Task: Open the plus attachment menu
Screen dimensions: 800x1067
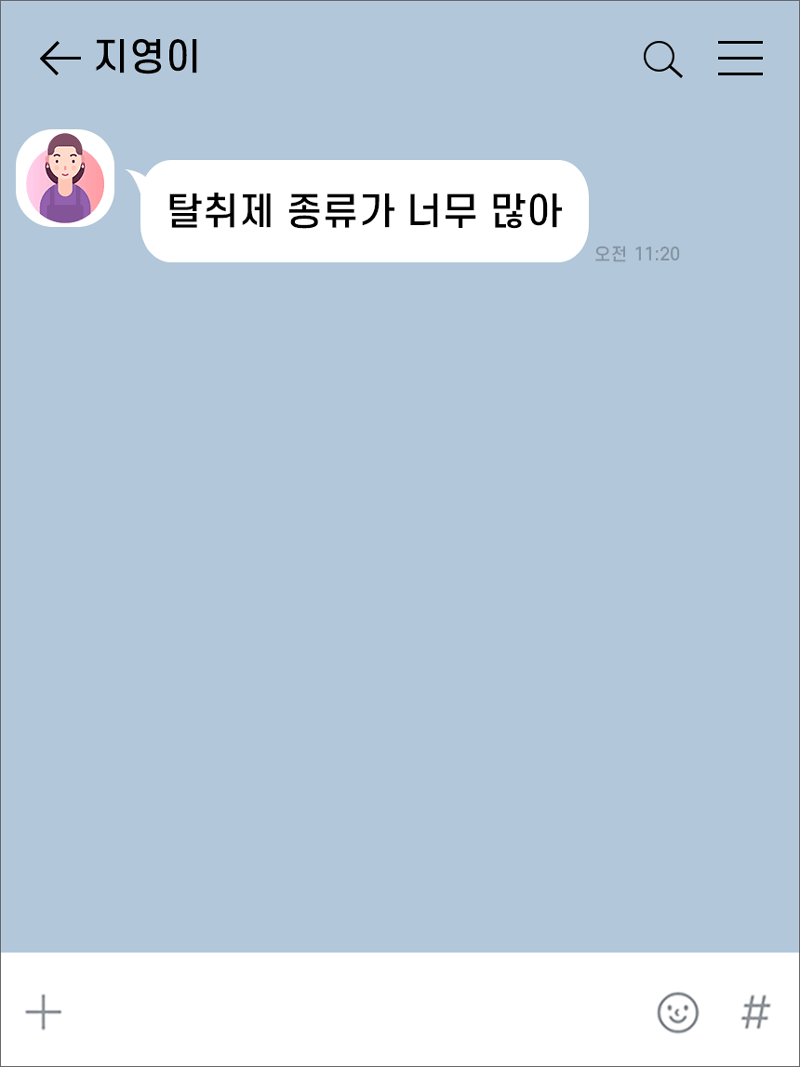Action: (x=43, y=1012)
